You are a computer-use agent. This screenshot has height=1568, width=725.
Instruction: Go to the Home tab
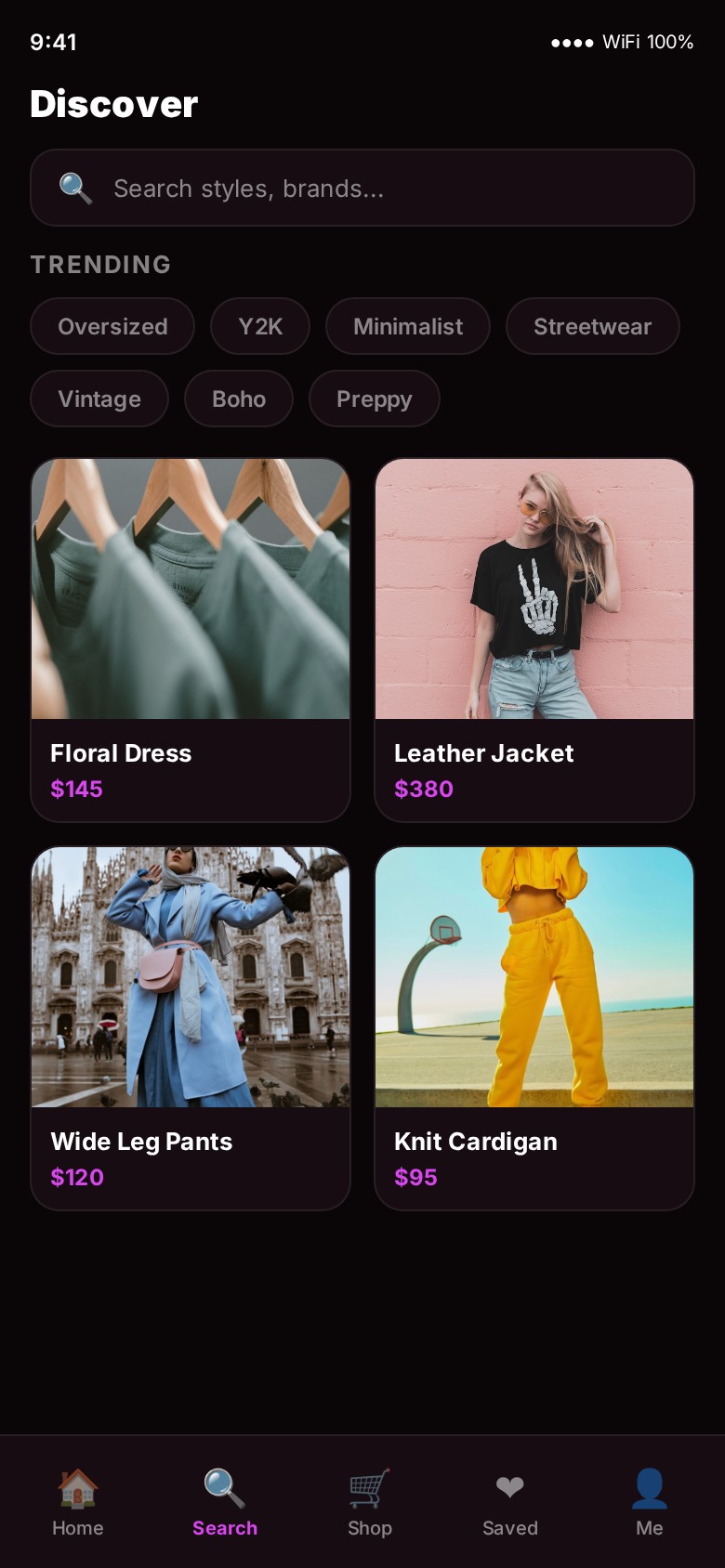click(78, 1502)
